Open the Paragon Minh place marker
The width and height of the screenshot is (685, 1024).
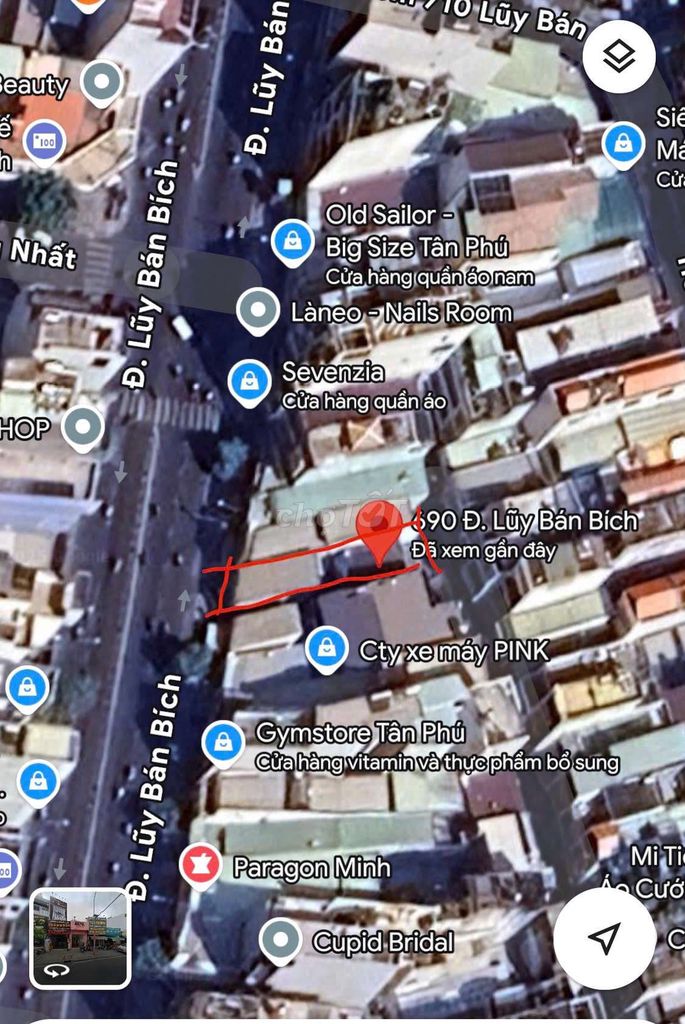pos(199,866)
